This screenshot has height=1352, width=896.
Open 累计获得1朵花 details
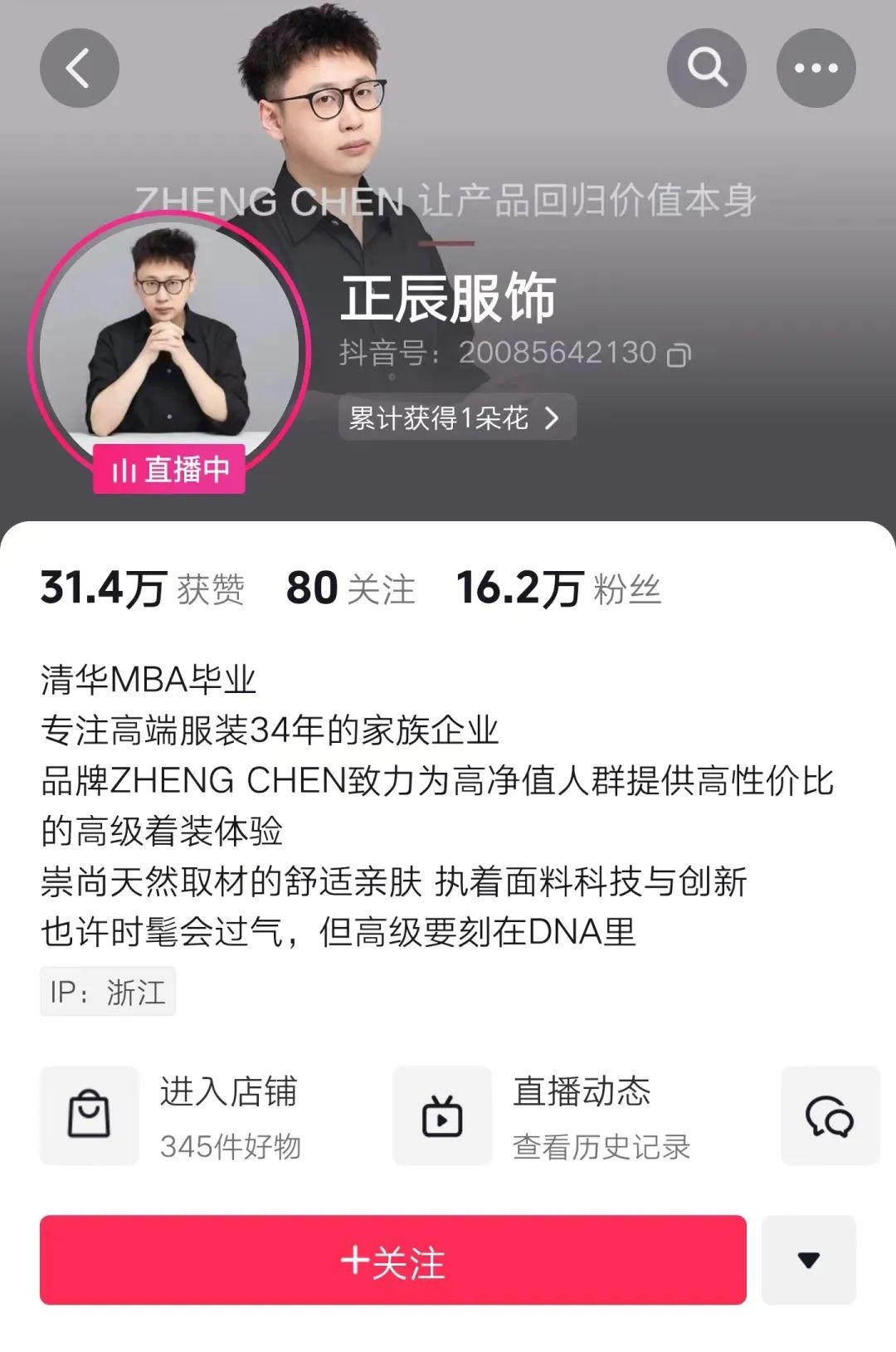(x=457, y=417)
